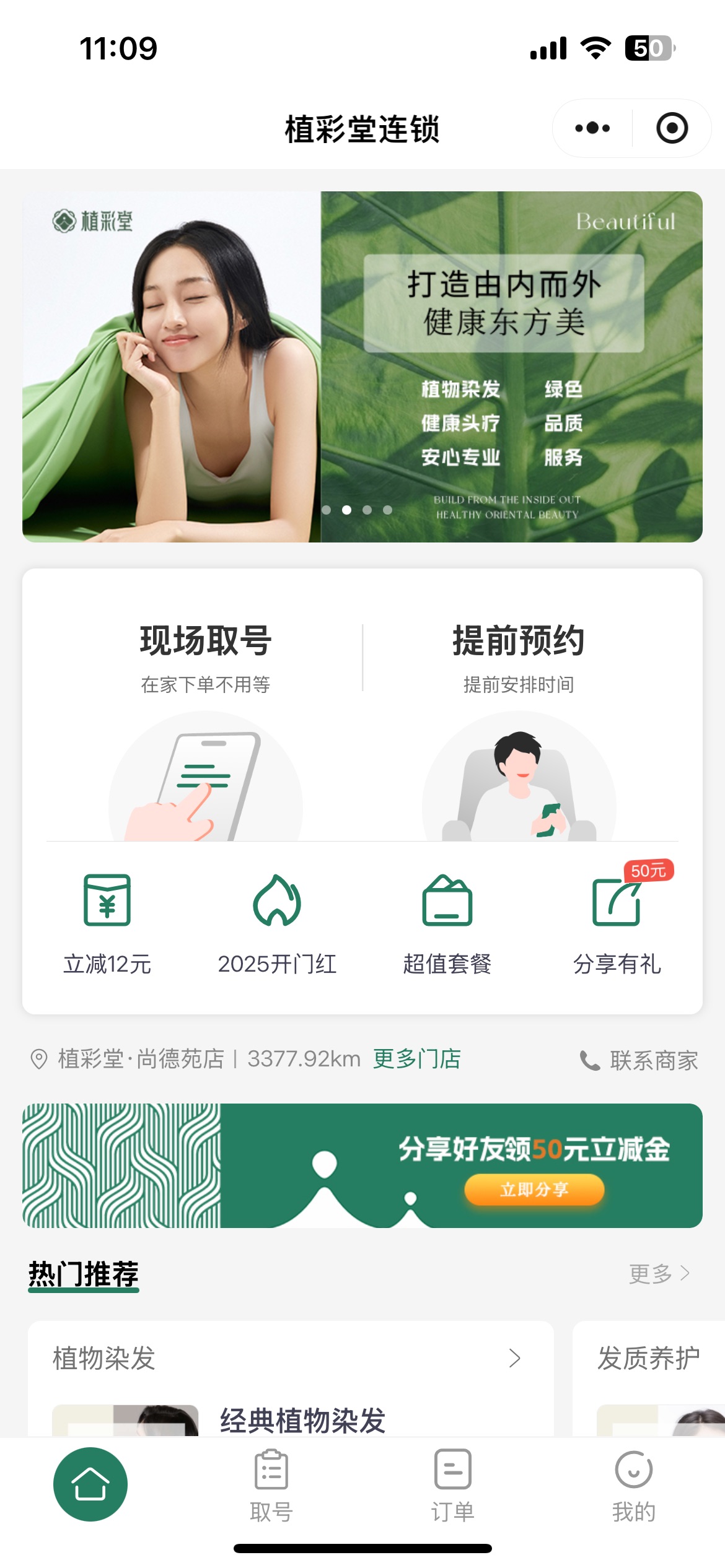Open the 立减12元 coupon
The width and height of the screenshot is (725, 1568).
[107, 923]
